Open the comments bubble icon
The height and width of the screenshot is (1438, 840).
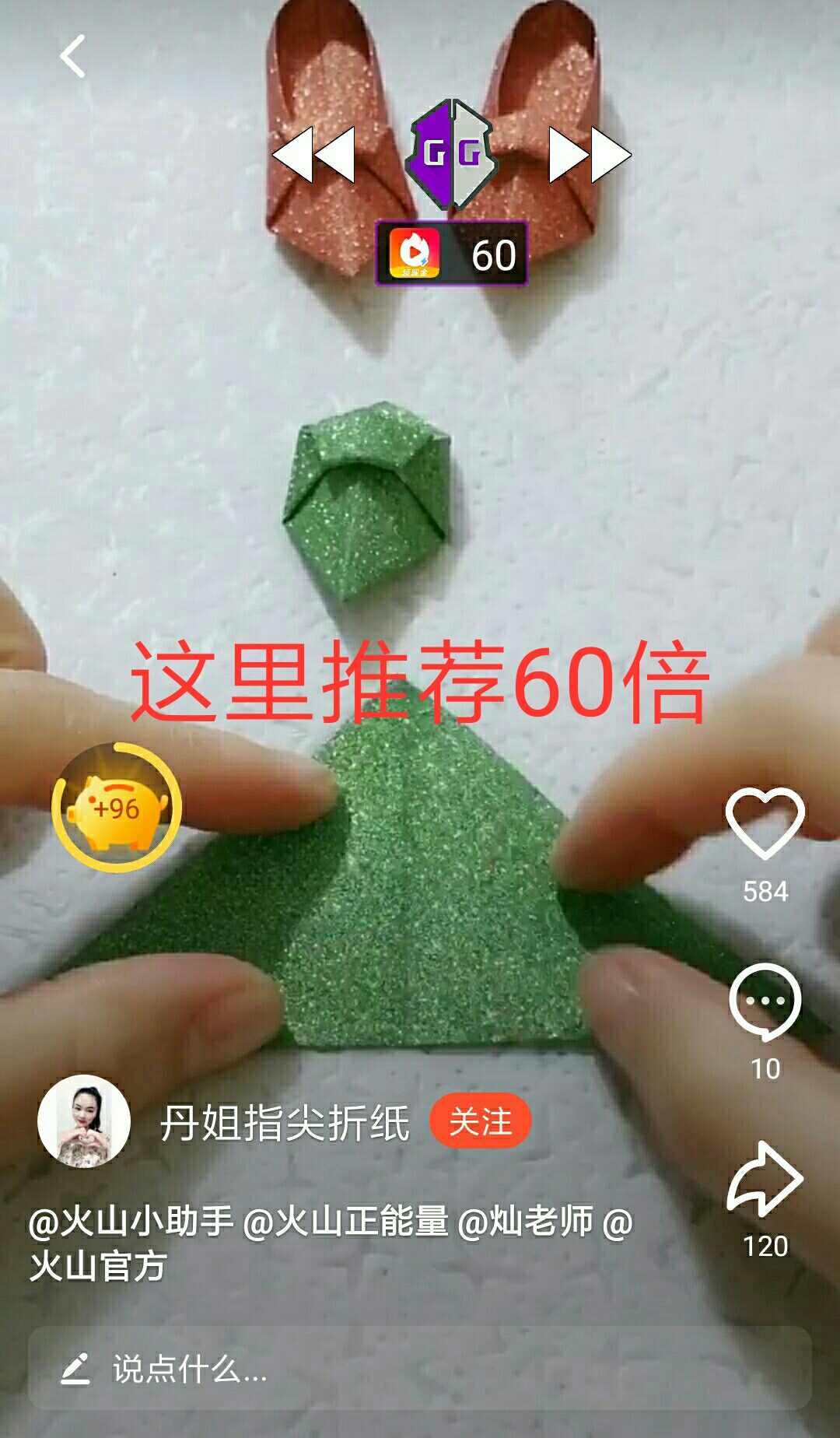pos(765,1002)
